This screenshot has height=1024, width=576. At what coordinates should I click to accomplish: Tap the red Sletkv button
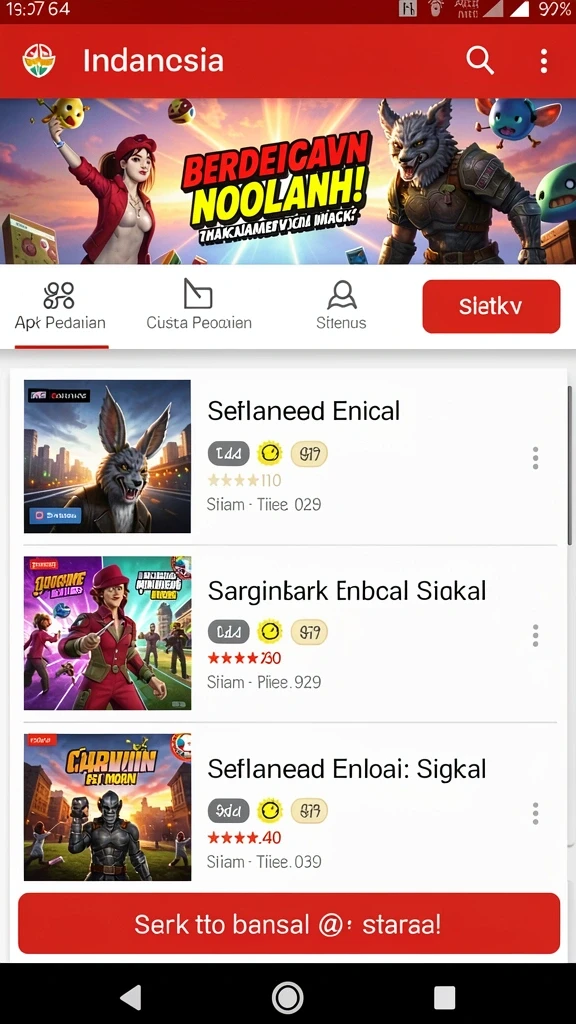click(491, 306)
